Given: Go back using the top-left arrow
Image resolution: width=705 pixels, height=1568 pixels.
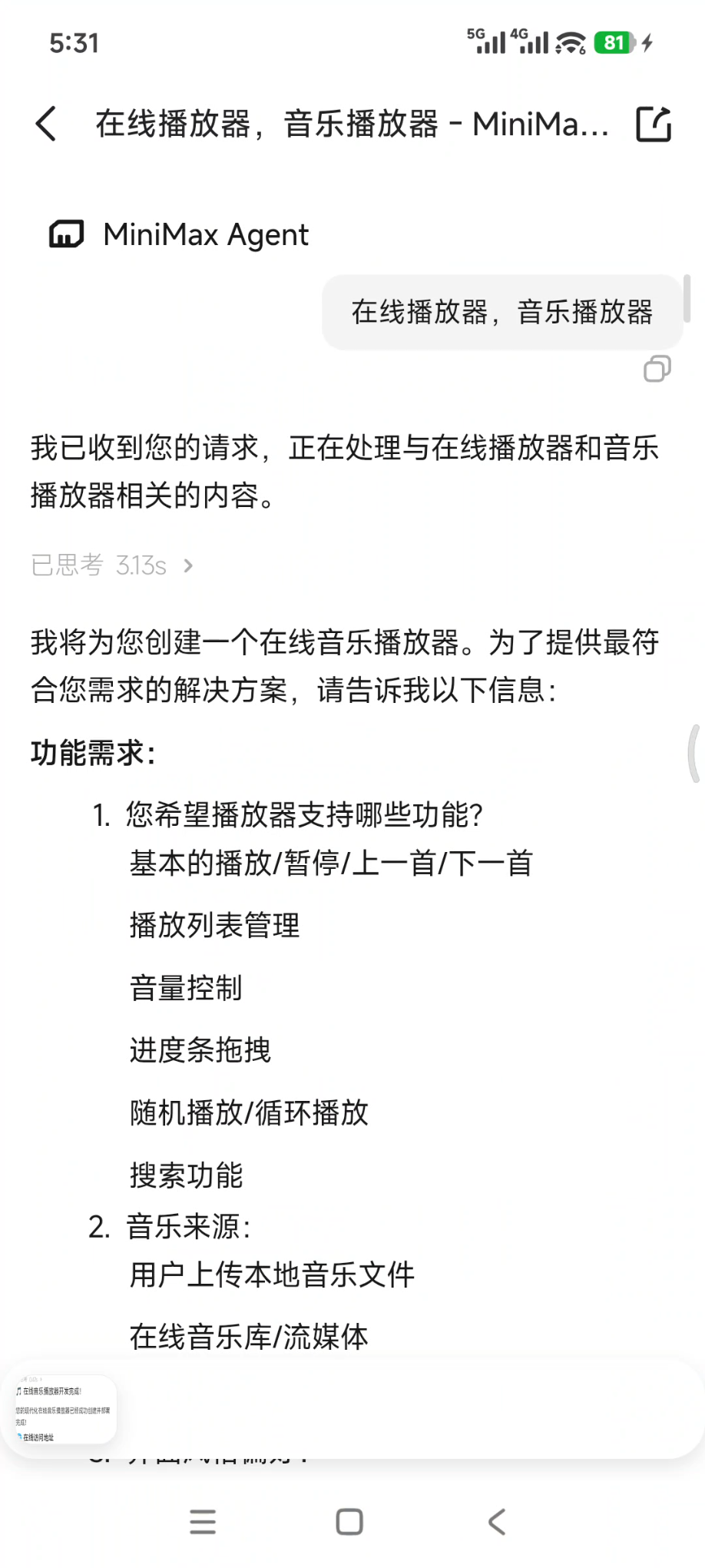Looking at the screenshot, I should pyautogui.click(x=46, y=124).
